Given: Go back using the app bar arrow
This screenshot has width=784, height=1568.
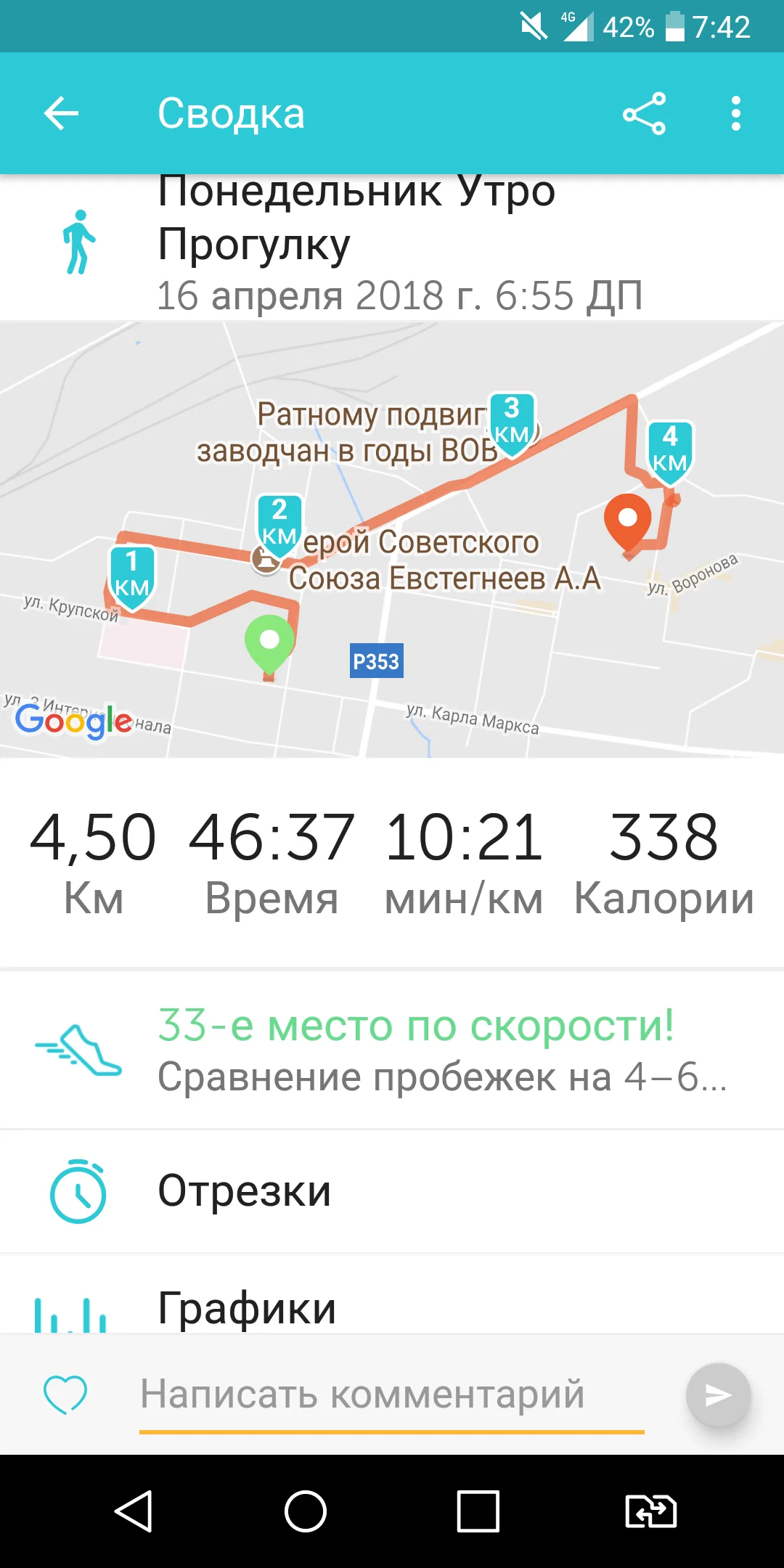Looking at the screenshot, I should coord(61,113).
